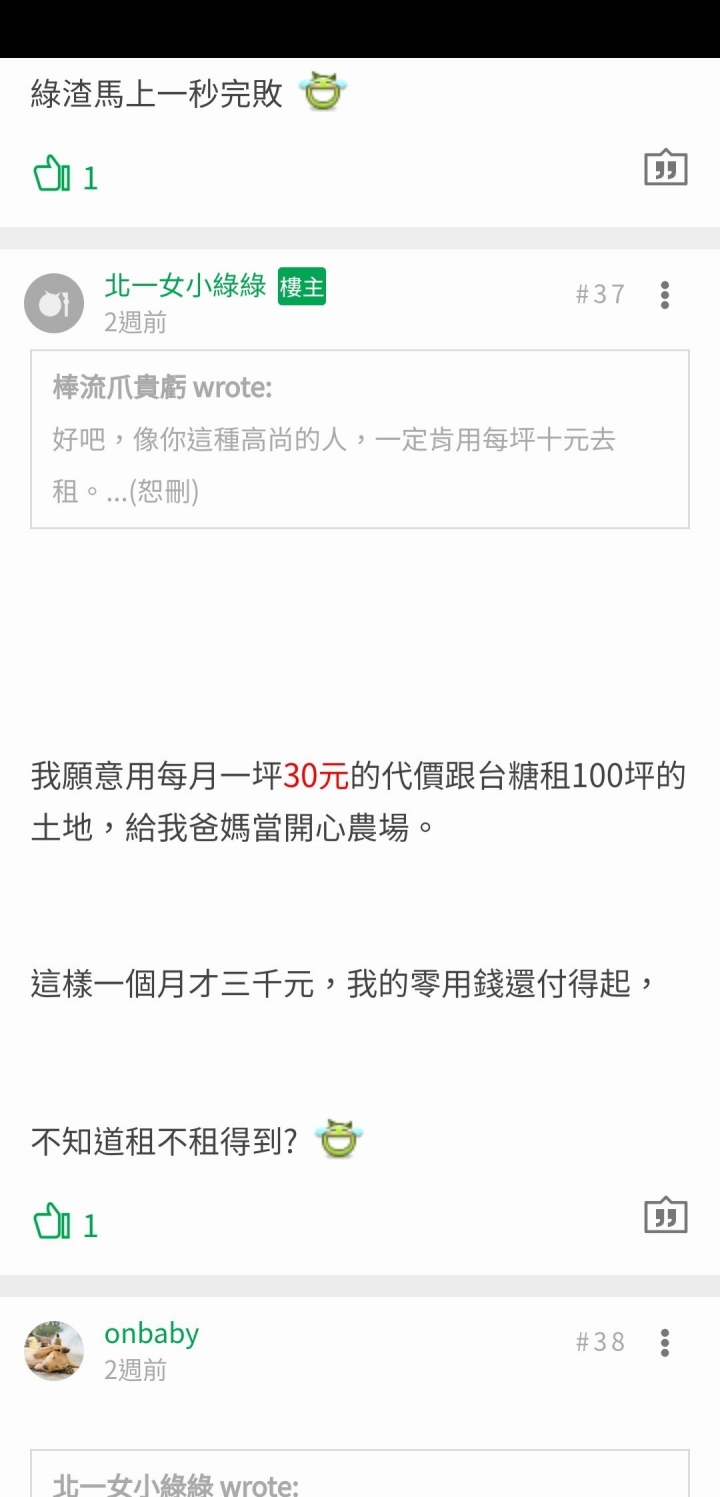
Task: Like post #37 by 北一女小綠綠
Action: 52,1223
